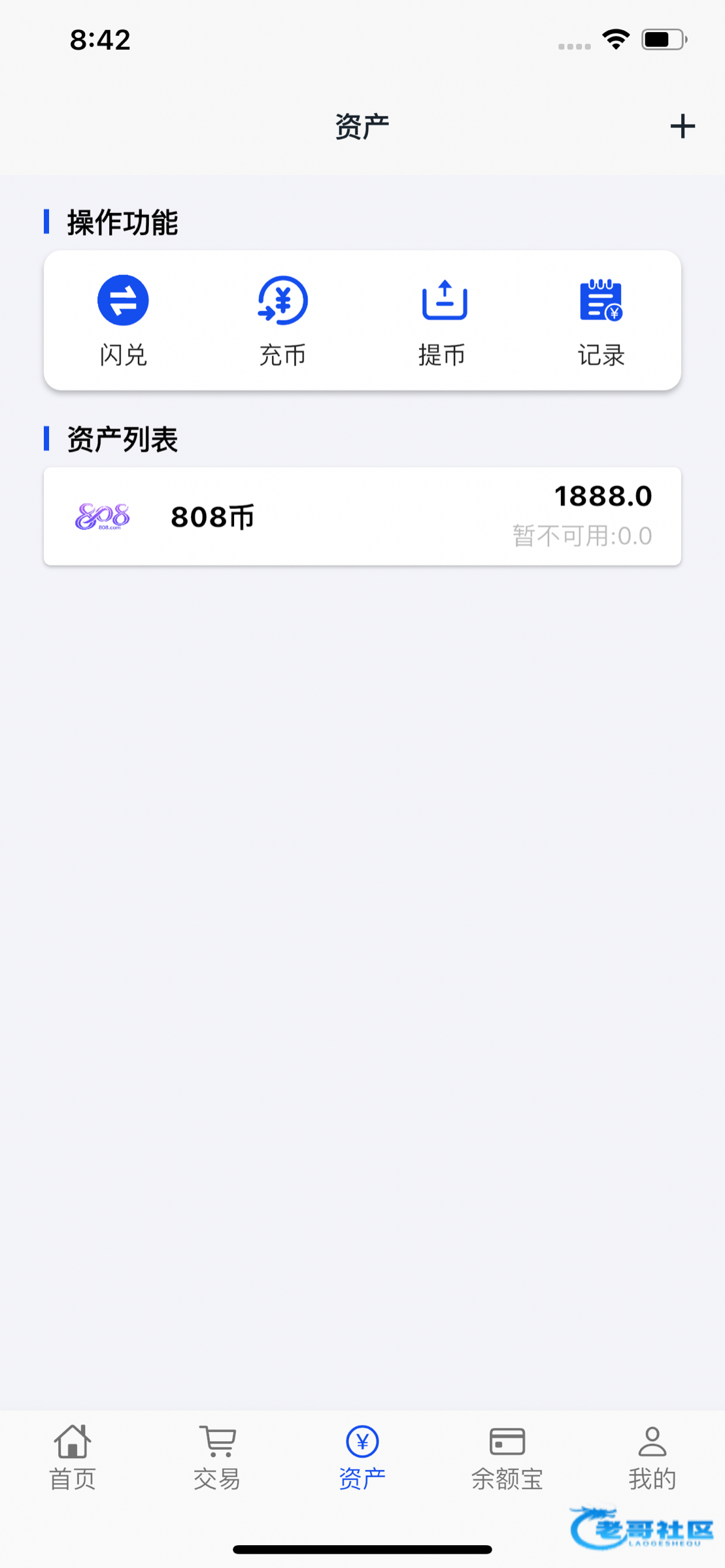Open the 808币 asset row
This screenshot has height=1568, width=725.
[362, 516]
